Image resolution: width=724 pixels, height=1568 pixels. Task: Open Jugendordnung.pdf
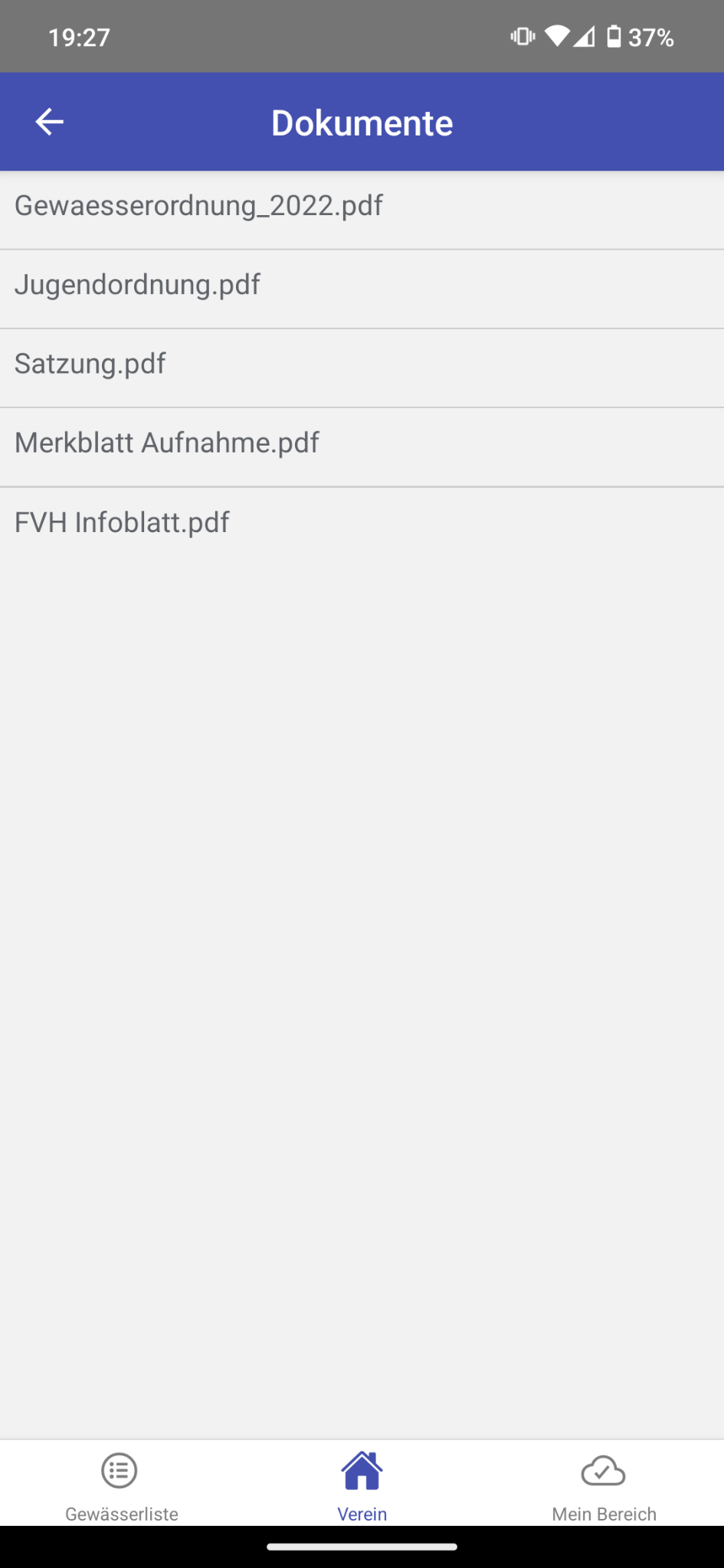click(137, 285)
